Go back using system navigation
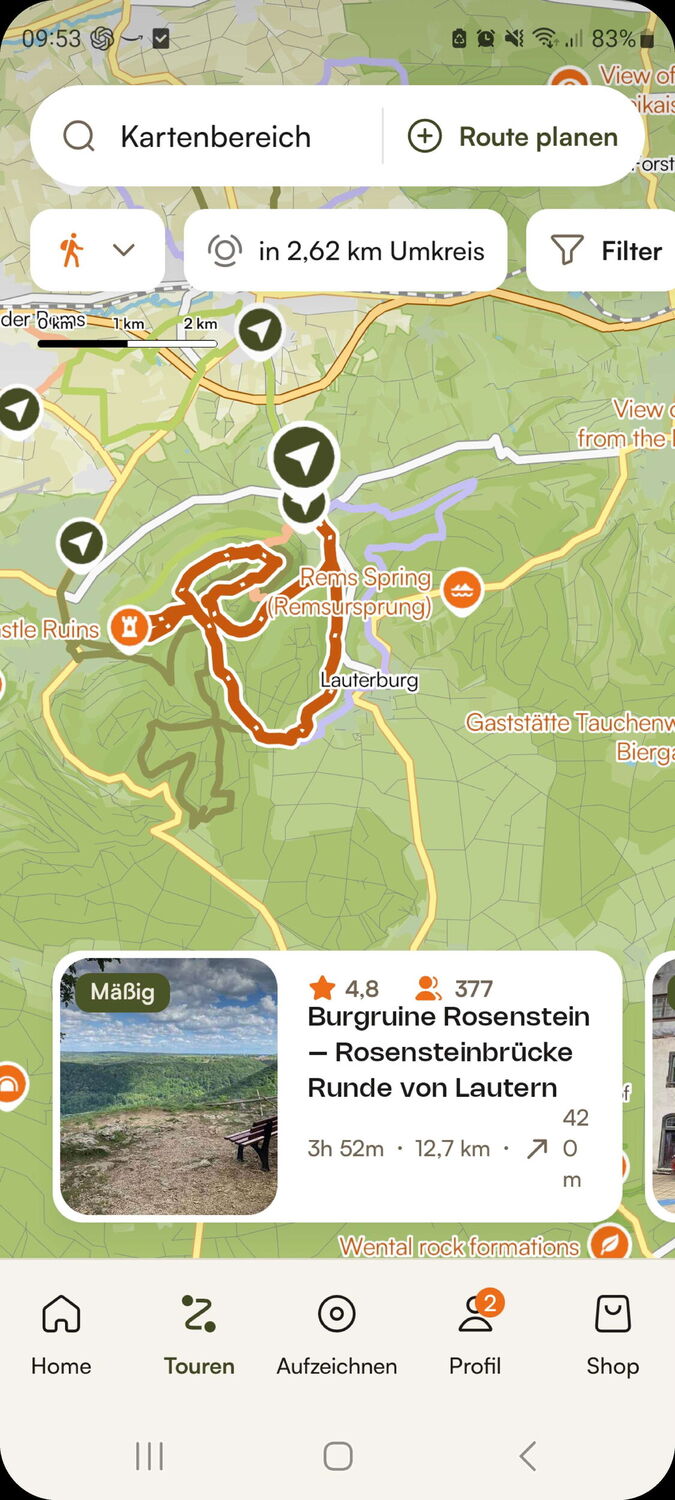This screenshot has width=675, height=1500. point(527,1456)
